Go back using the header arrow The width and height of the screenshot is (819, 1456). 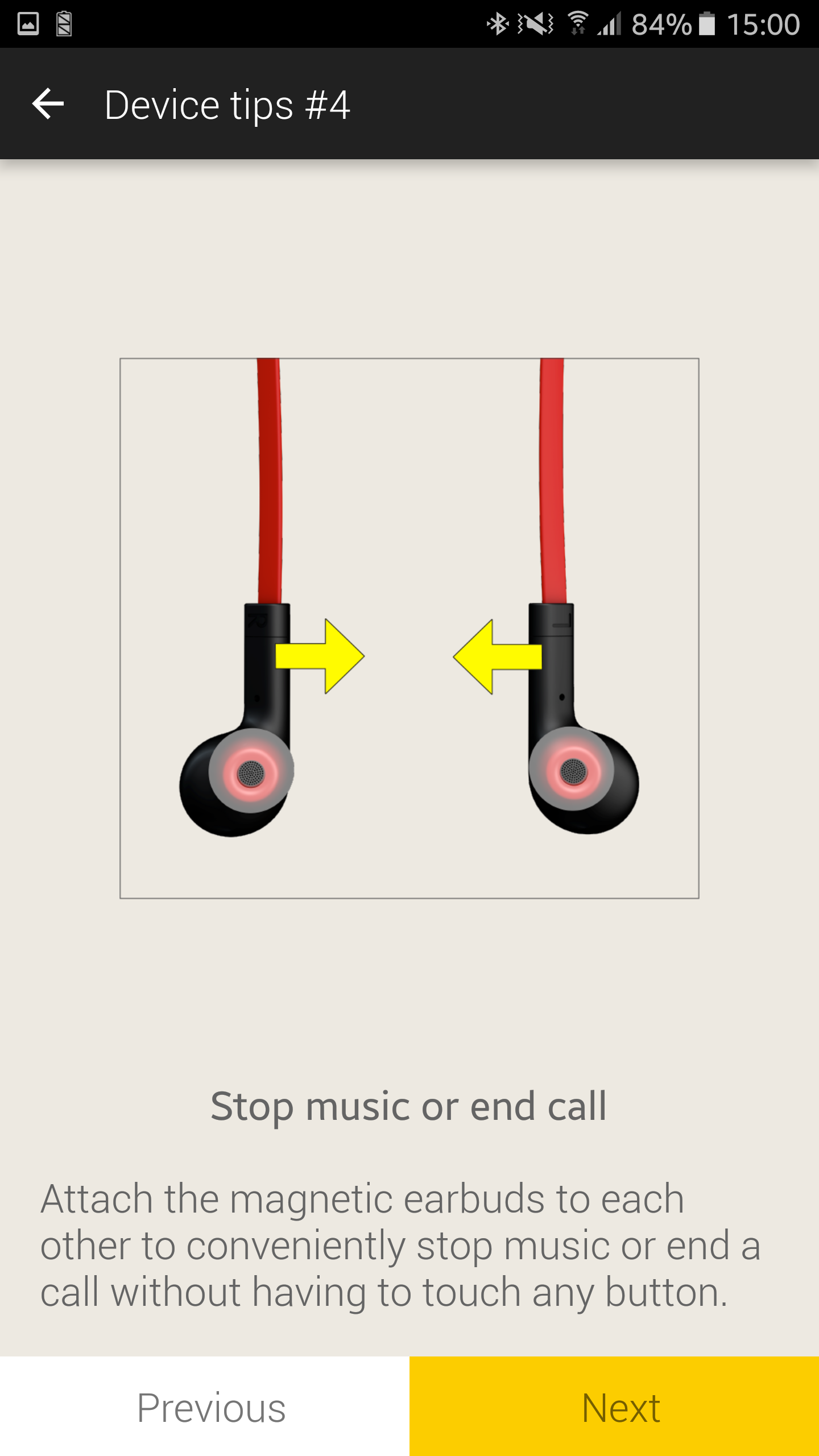point(48,104)
